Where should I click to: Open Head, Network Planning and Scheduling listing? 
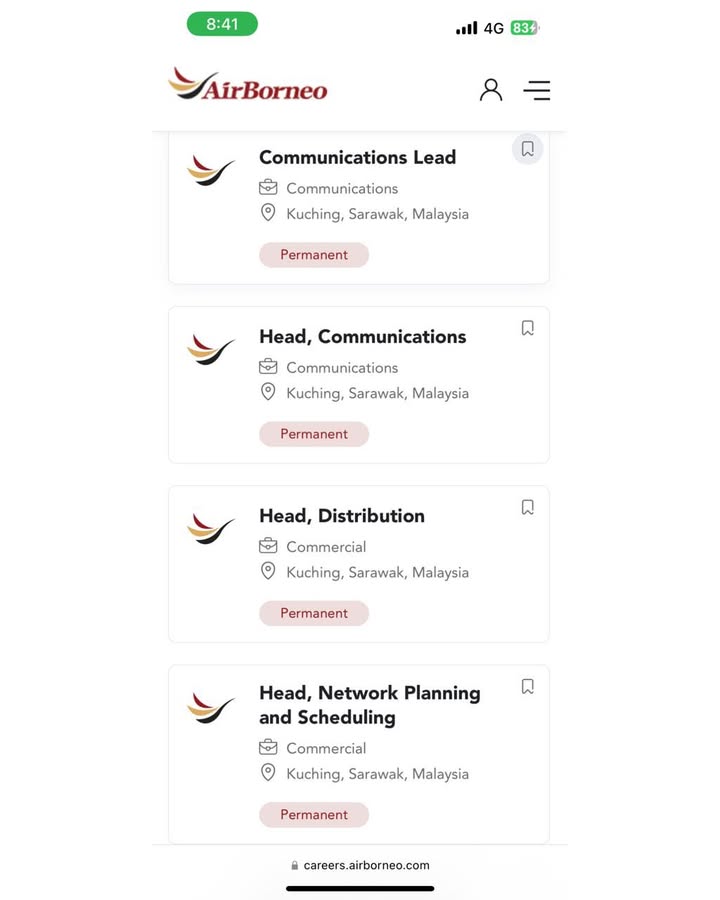point(369,705)
